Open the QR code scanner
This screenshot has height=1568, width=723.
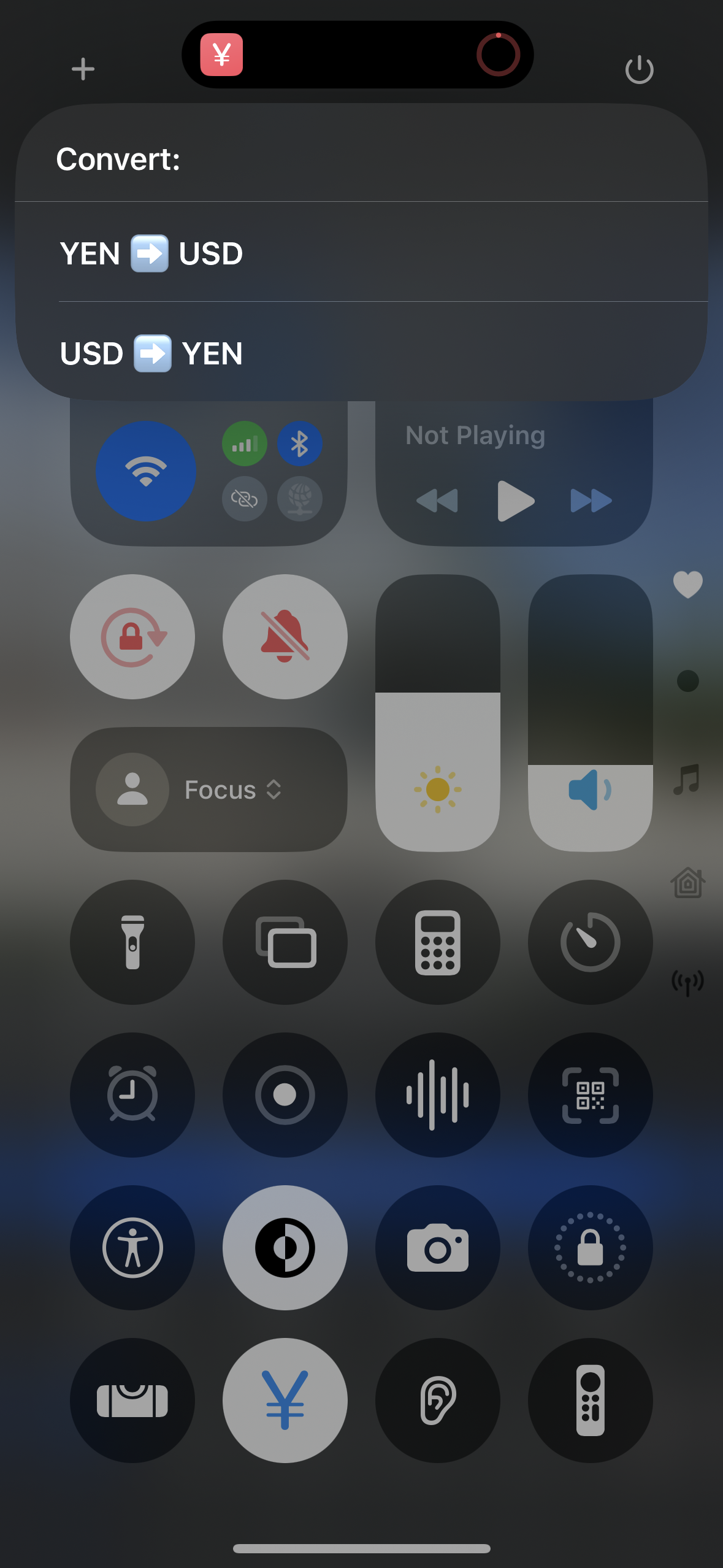click(x=591, y=1095)
